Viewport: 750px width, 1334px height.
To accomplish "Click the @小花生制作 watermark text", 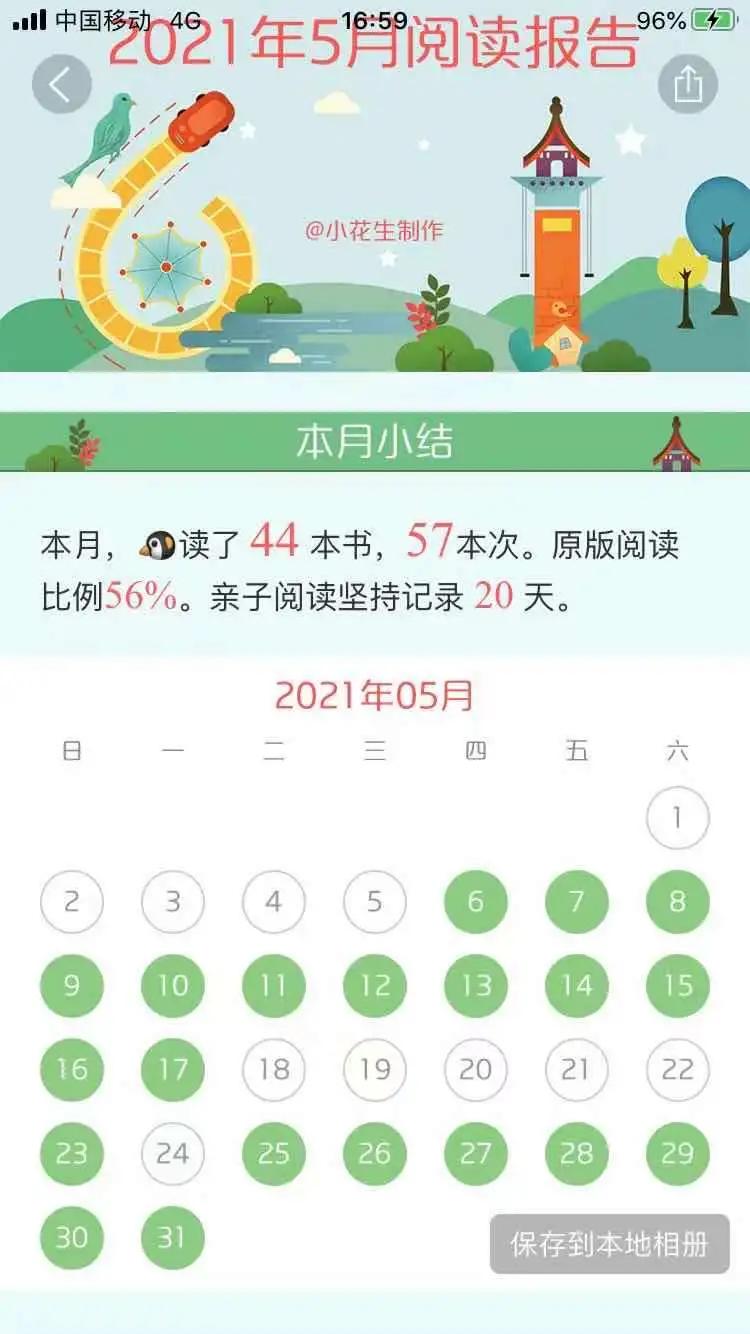I will (x=377, y=228).
